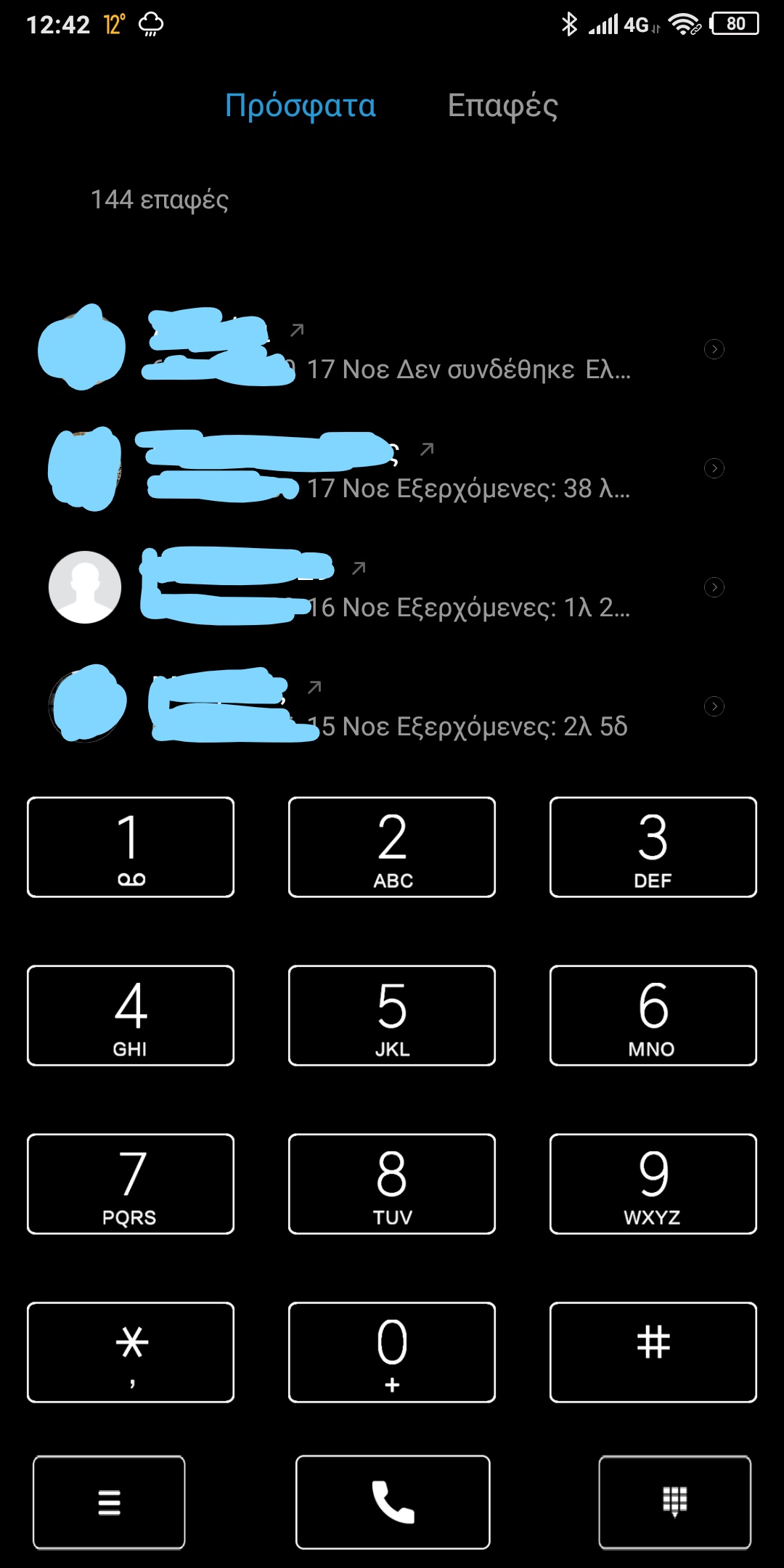Tap the 5 JKL key
Screen dimensions: 784x1568
[x=392, y=1016]
